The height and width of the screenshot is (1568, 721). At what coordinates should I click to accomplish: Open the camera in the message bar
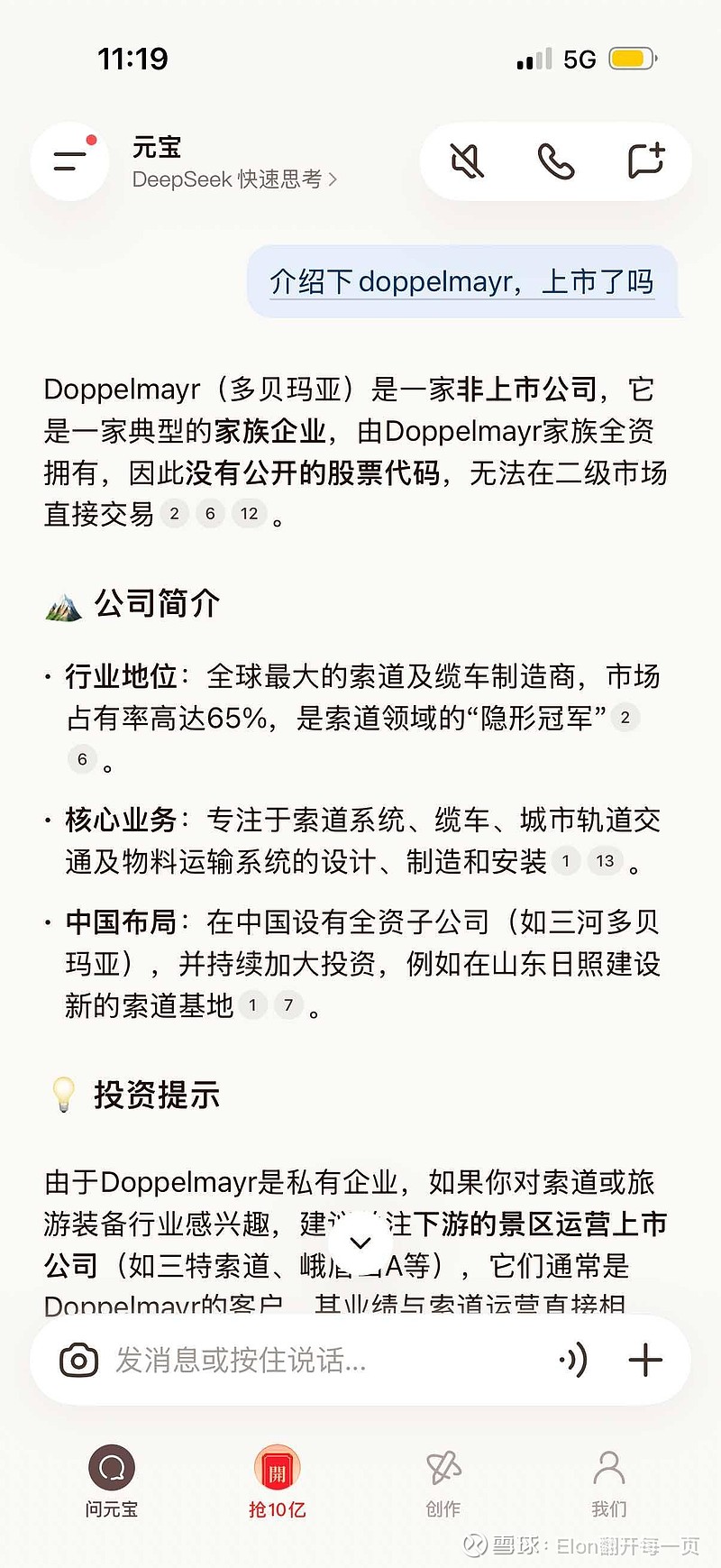(77, 1359)
